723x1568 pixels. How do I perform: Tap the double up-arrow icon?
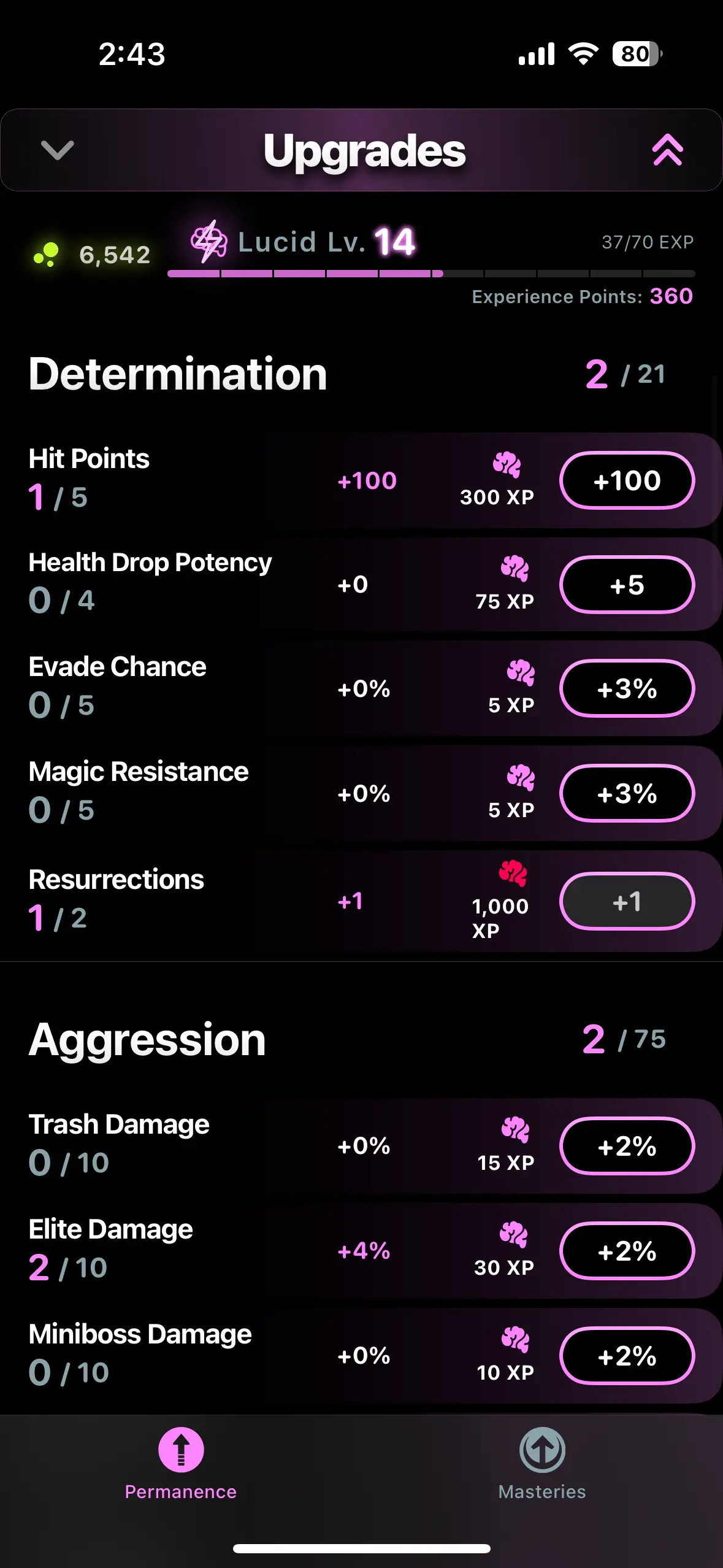pyautogui.click(x=667, y=150)
